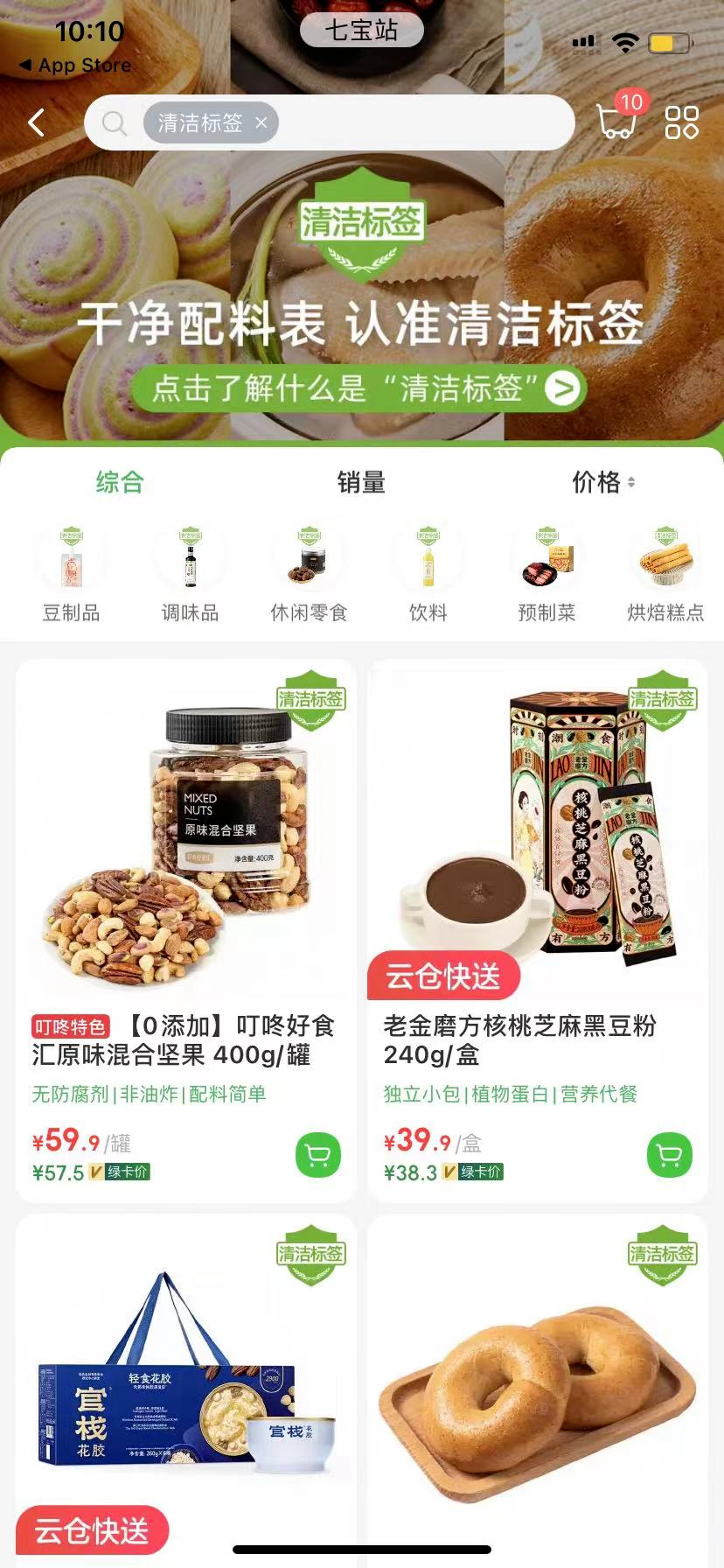Tap the search box
Screen dimensions: 724x1568
pos(420,122)
